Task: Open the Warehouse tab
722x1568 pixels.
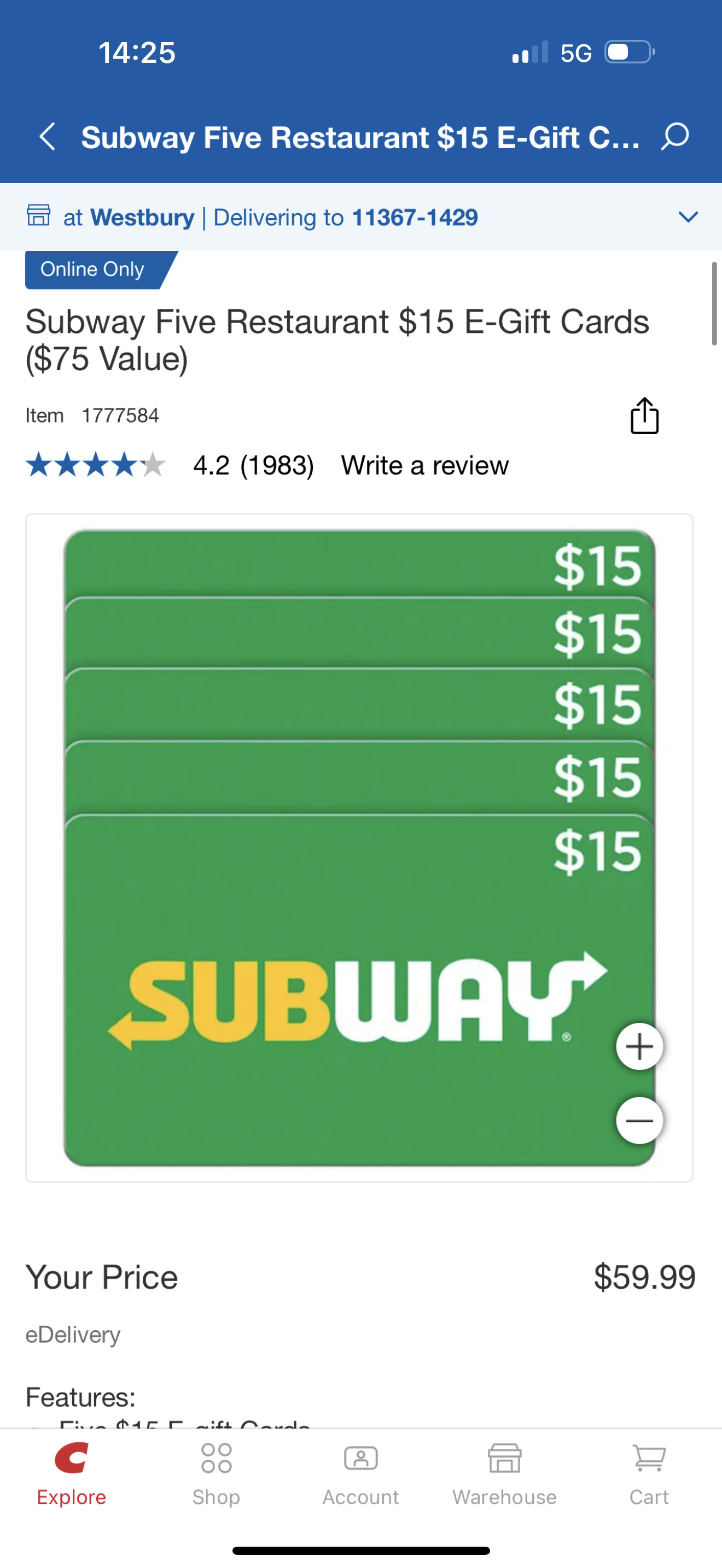Action: (x=504, y=1473)
